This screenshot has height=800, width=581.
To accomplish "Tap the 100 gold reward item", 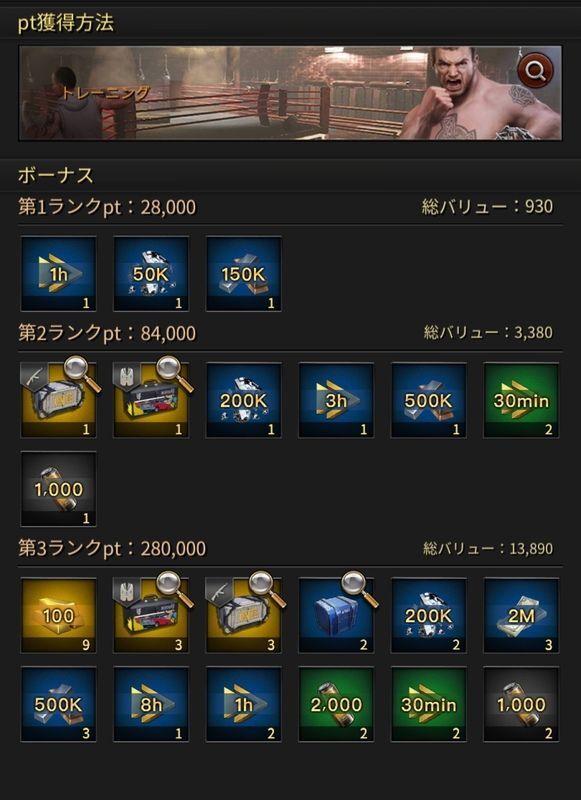I will pos(58,615).
